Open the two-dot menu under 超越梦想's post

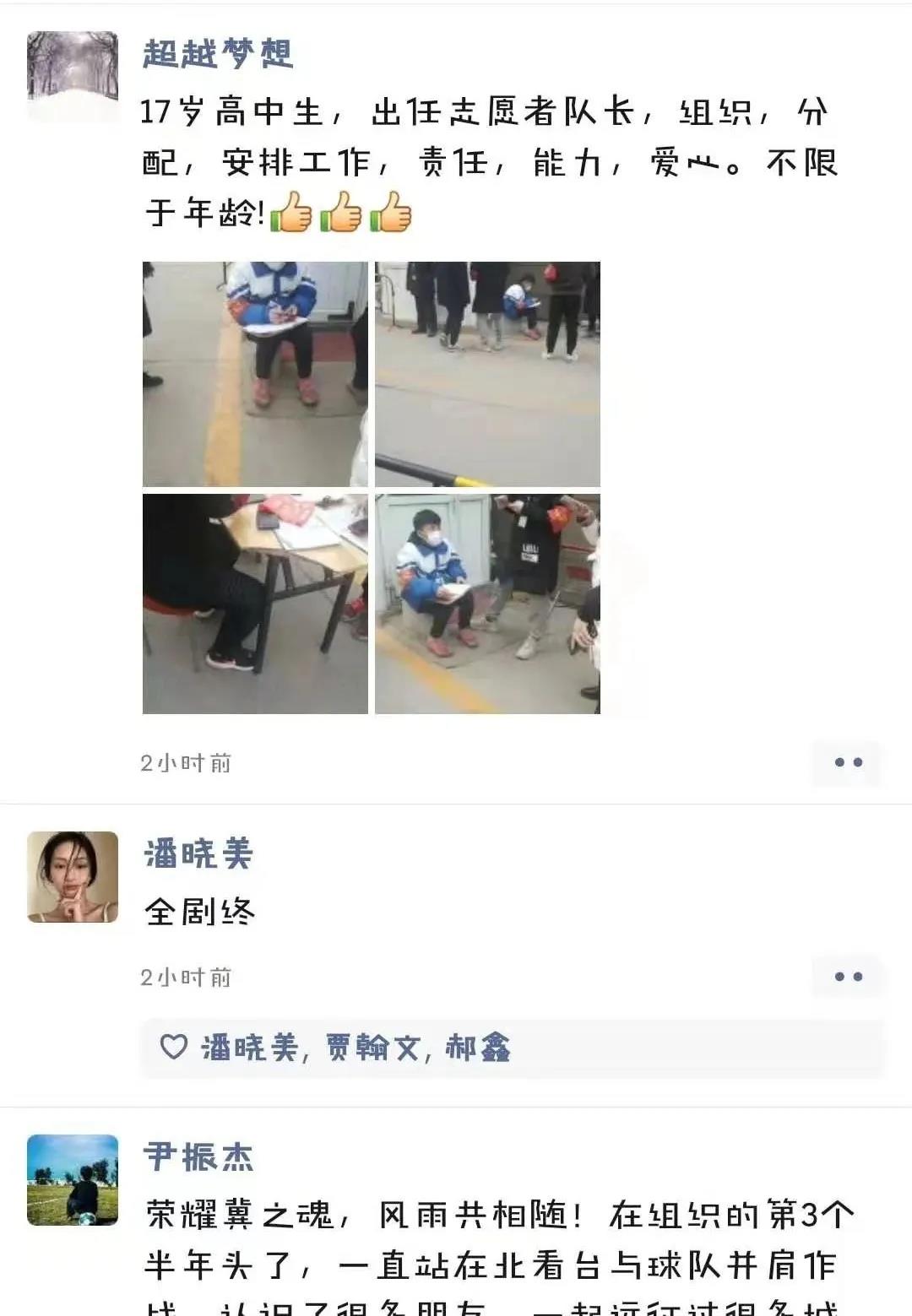coord(847,762)
